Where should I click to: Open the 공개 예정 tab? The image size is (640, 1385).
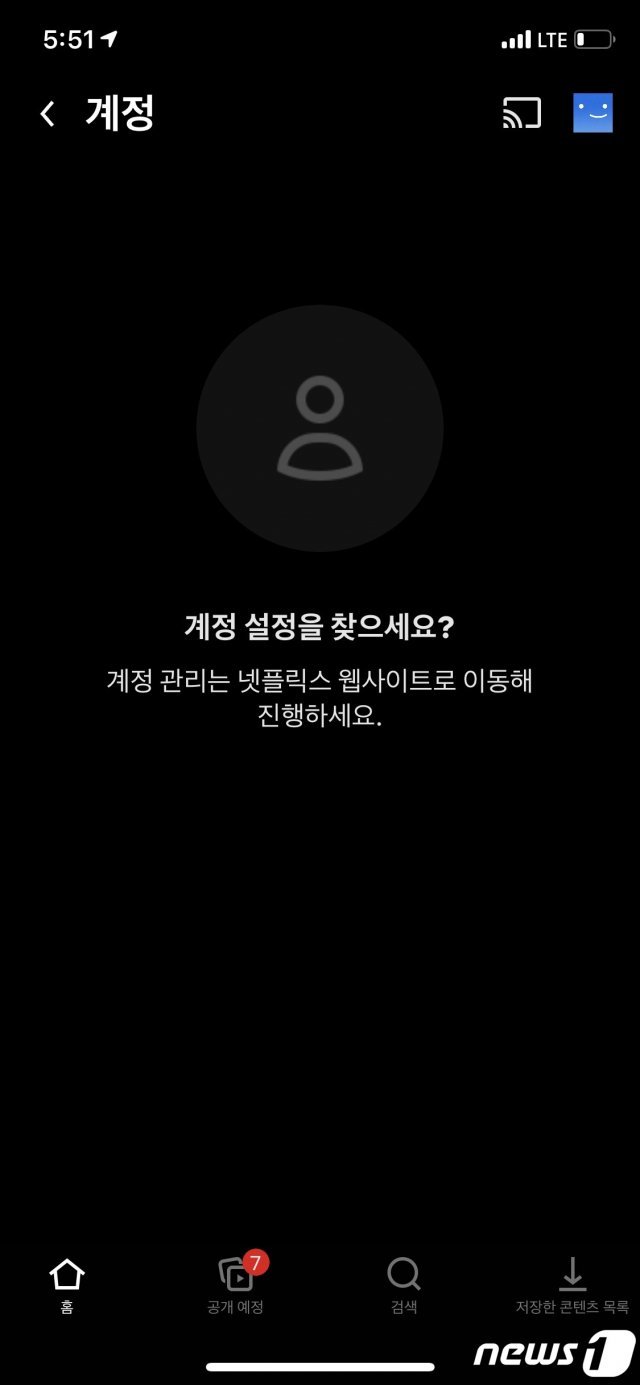(x=236, y=1285)
